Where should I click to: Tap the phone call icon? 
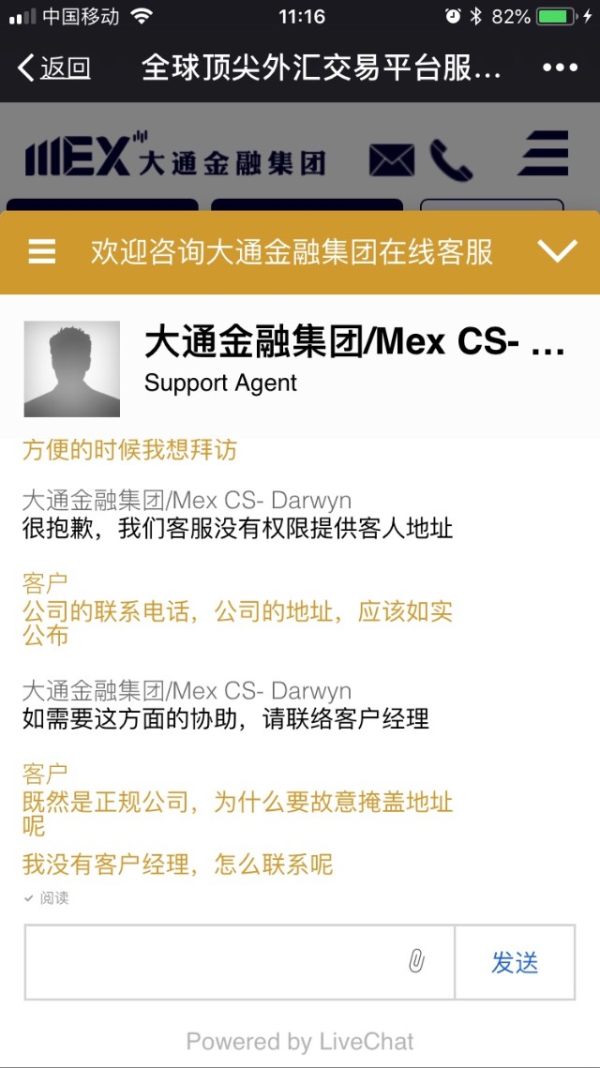[451, 160]
